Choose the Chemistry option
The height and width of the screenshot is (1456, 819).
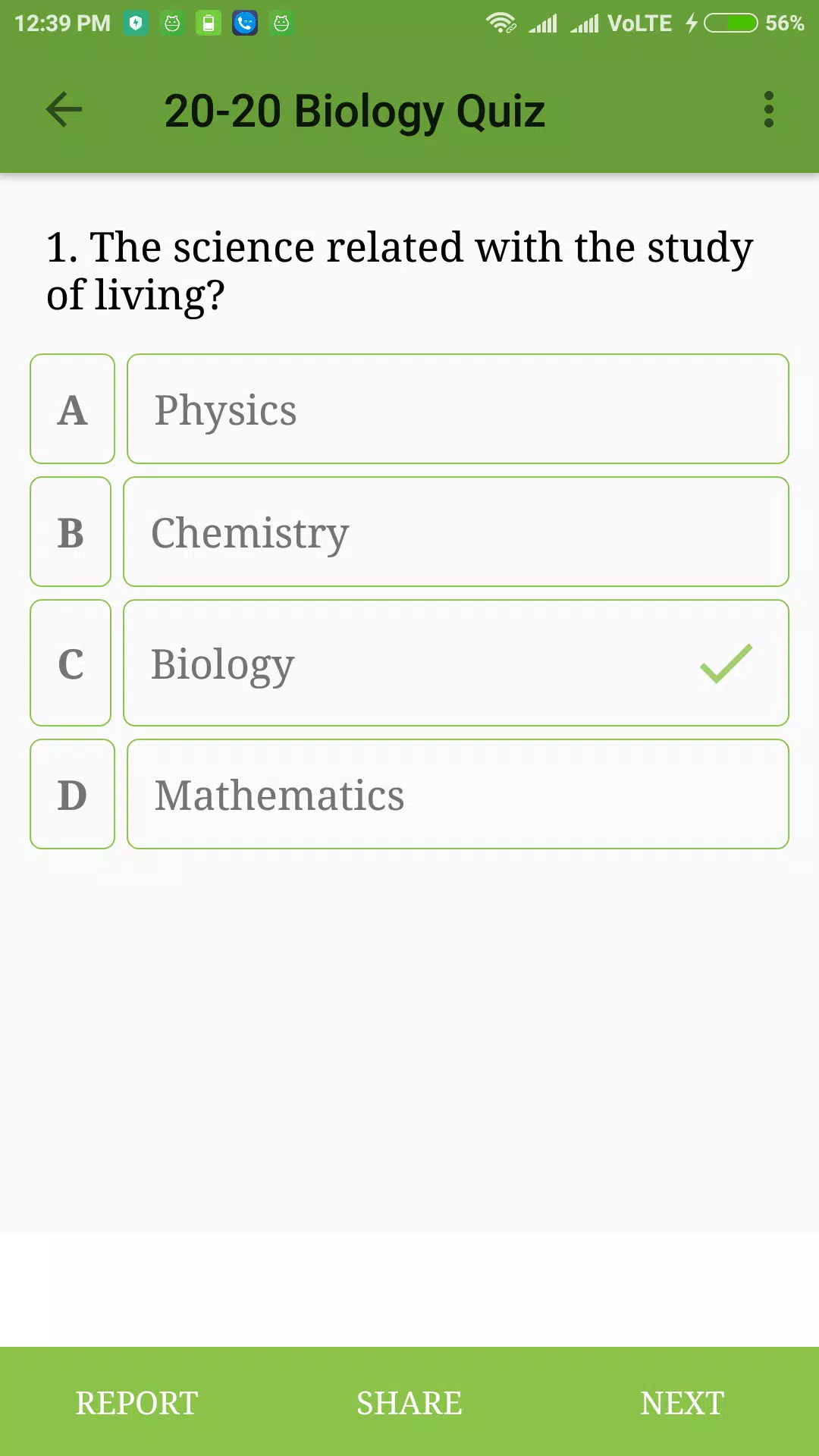[x=456, y=532]
